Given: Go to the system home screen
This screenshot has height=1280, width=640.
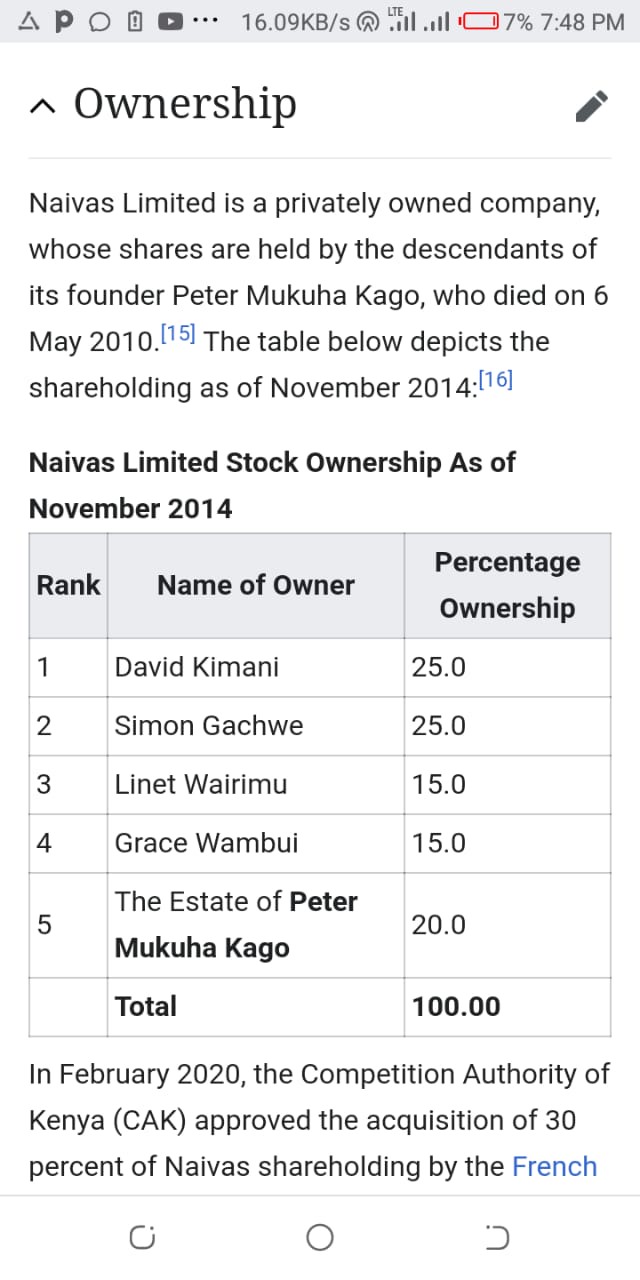Looking at the screenshot, I should [x=320, y=1238].
